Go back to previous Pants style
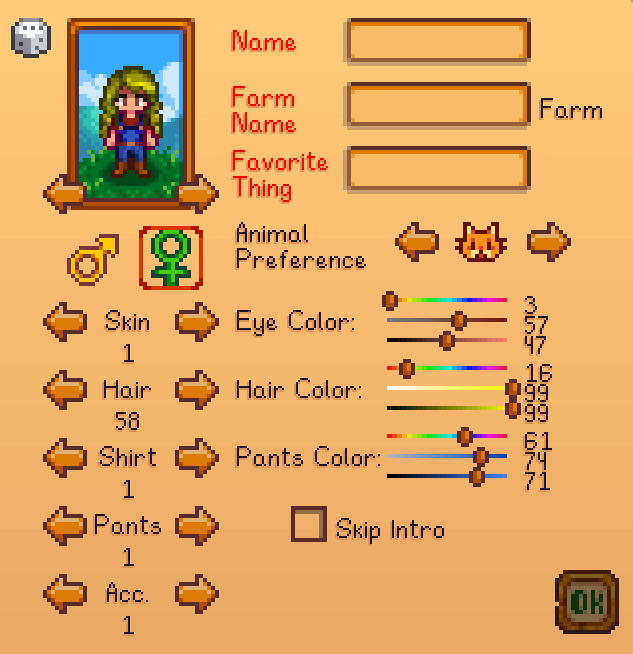The width and height of the screenshot is (633, 654). [64, 524]
